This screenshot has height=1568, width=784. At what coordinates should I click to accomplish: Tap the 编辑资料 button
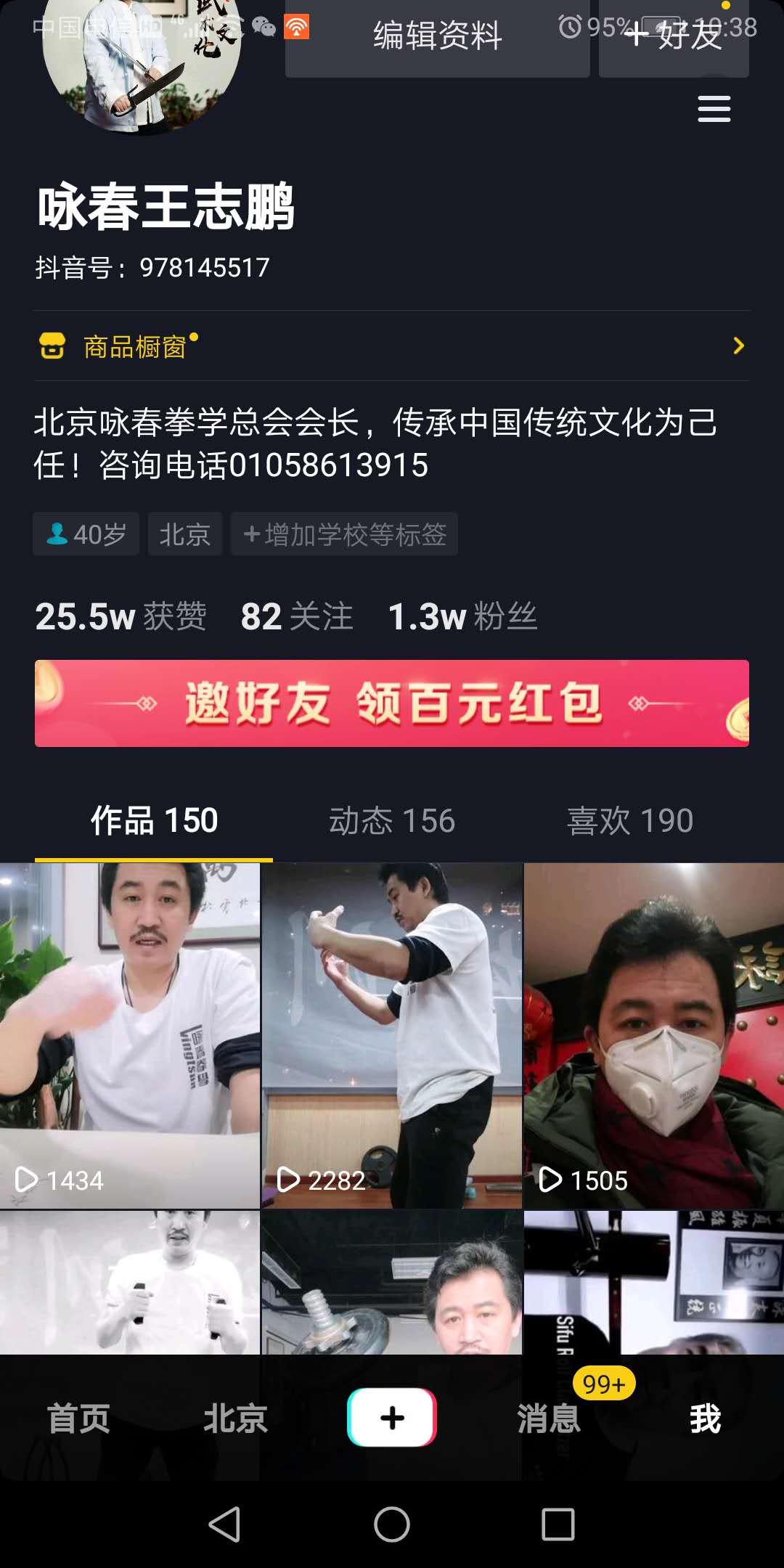[437, 38]
